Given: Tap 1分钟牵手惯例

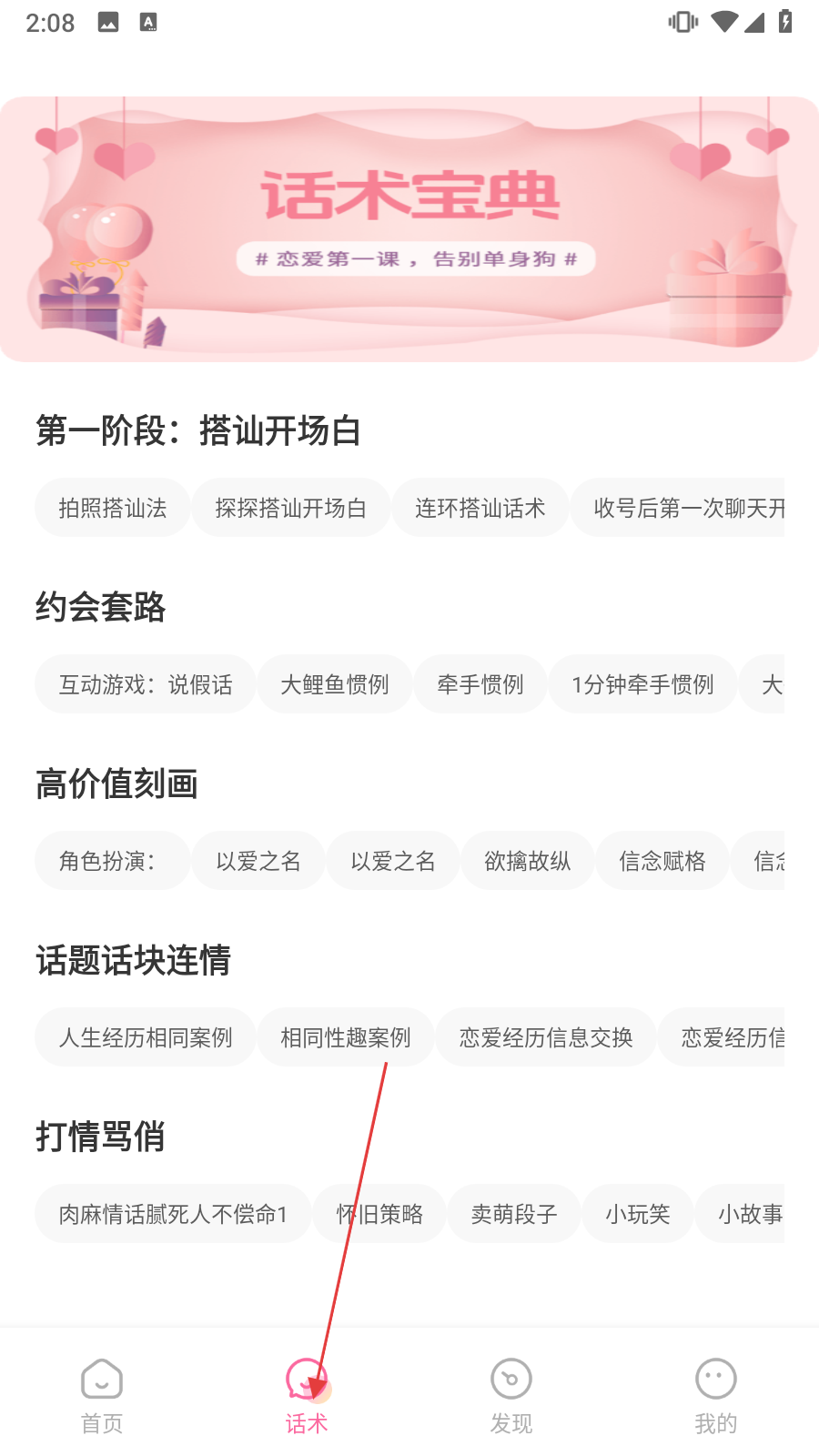Looking at the screenshot, I should coord(642,684).
